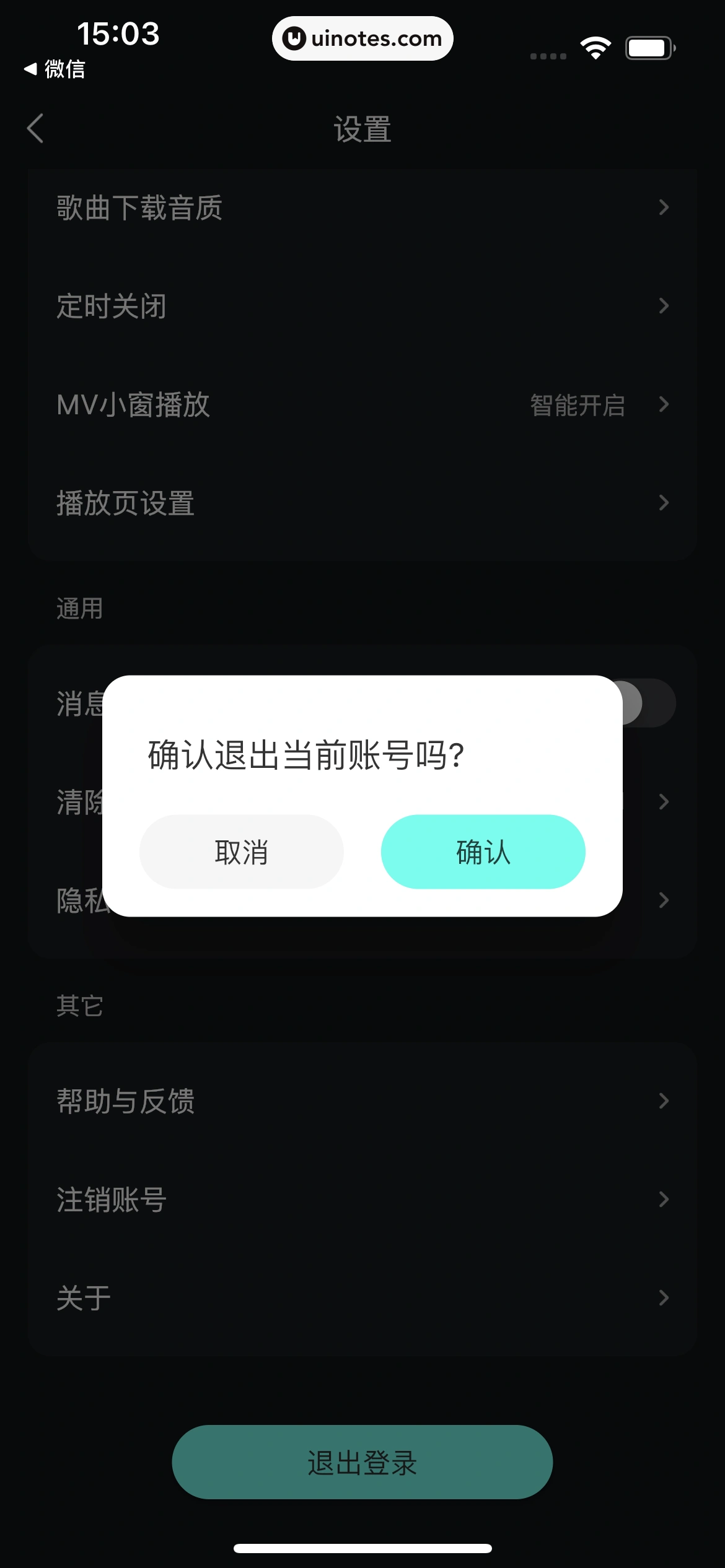Tap the 微信 return shortcut top left
Screen dimensions: 725x1568
[x=54, y=70]
